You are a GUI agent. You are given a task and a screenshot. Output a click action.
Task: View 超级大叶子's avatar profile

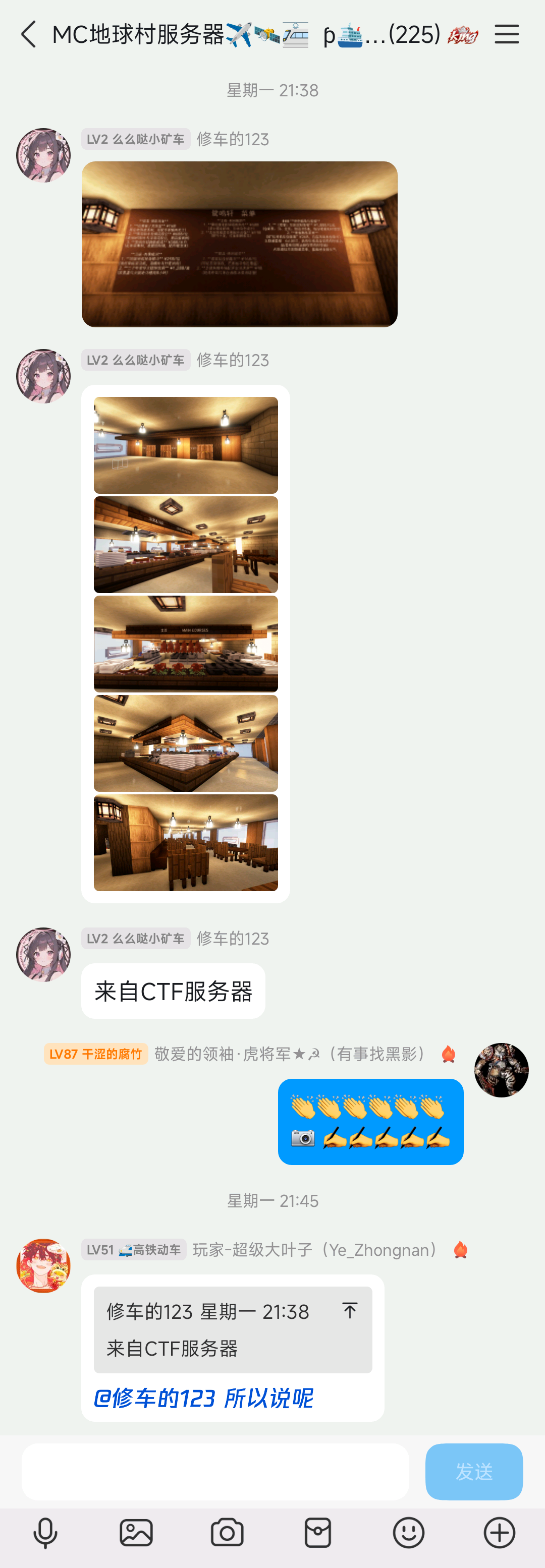(43, 1266)
